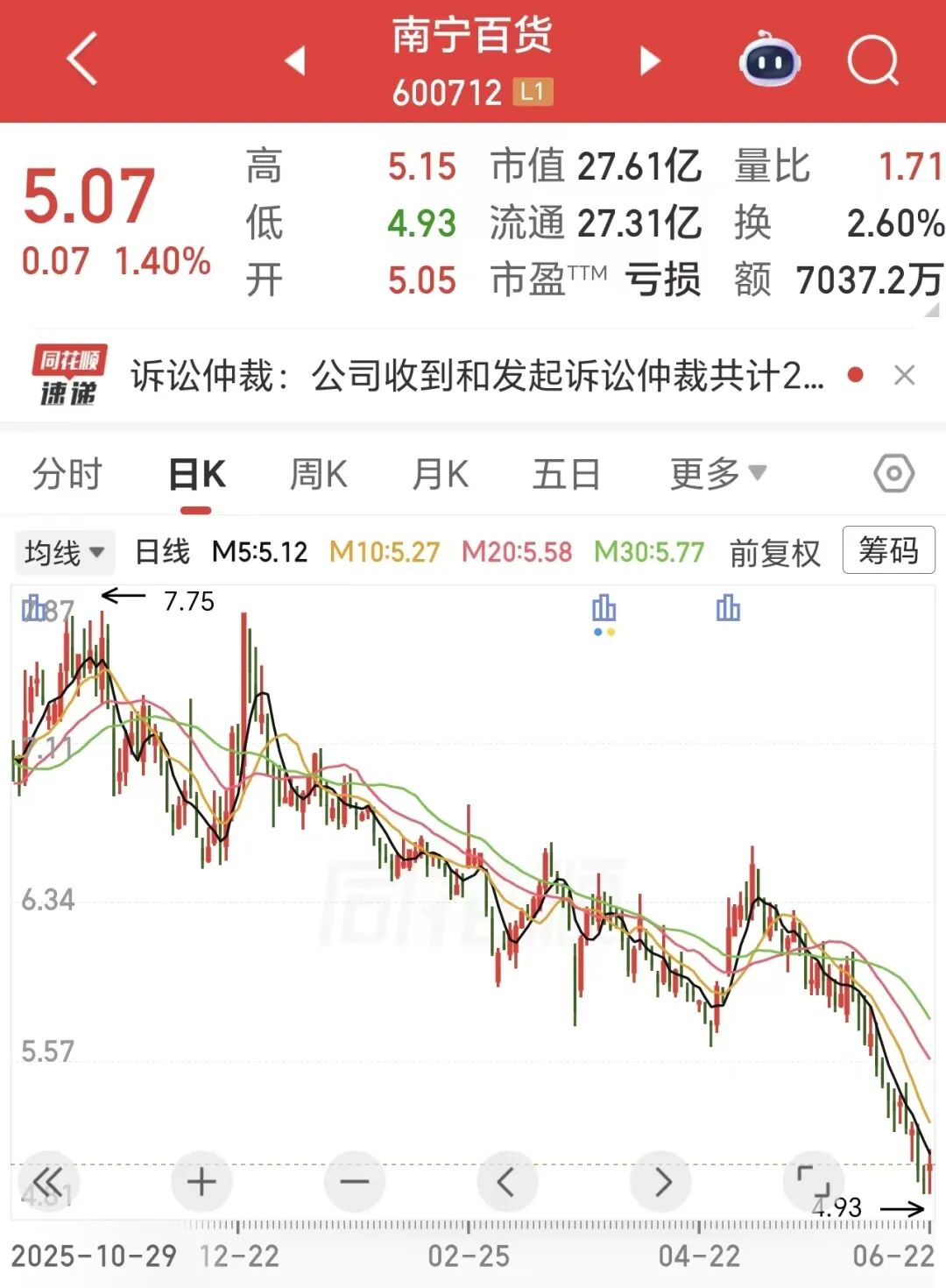Switch to the 分时 tab
This screenshot has height=1288, width=946.
coord(67,474)
